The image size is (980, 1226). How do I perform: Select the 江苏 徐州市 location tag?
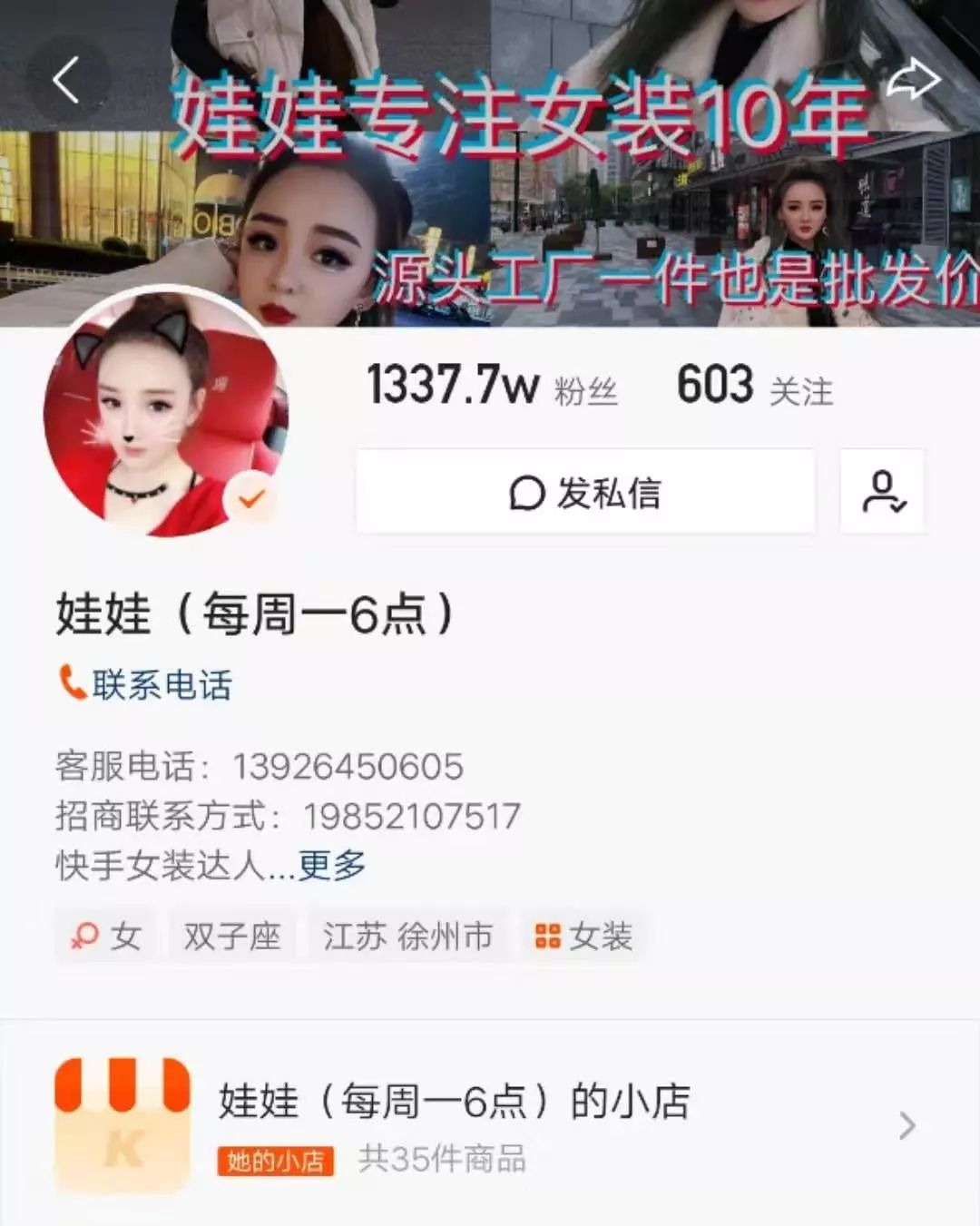(407, 935)
